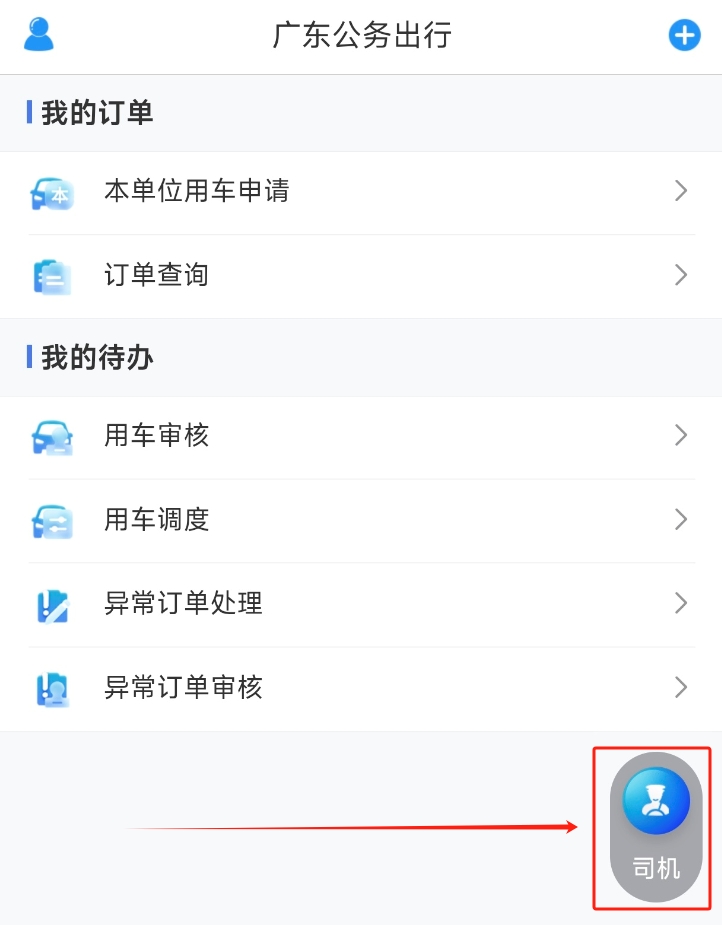This screenshot has height=925, width=722.
Task: Open 用车调度
Action: pos(360,520)
